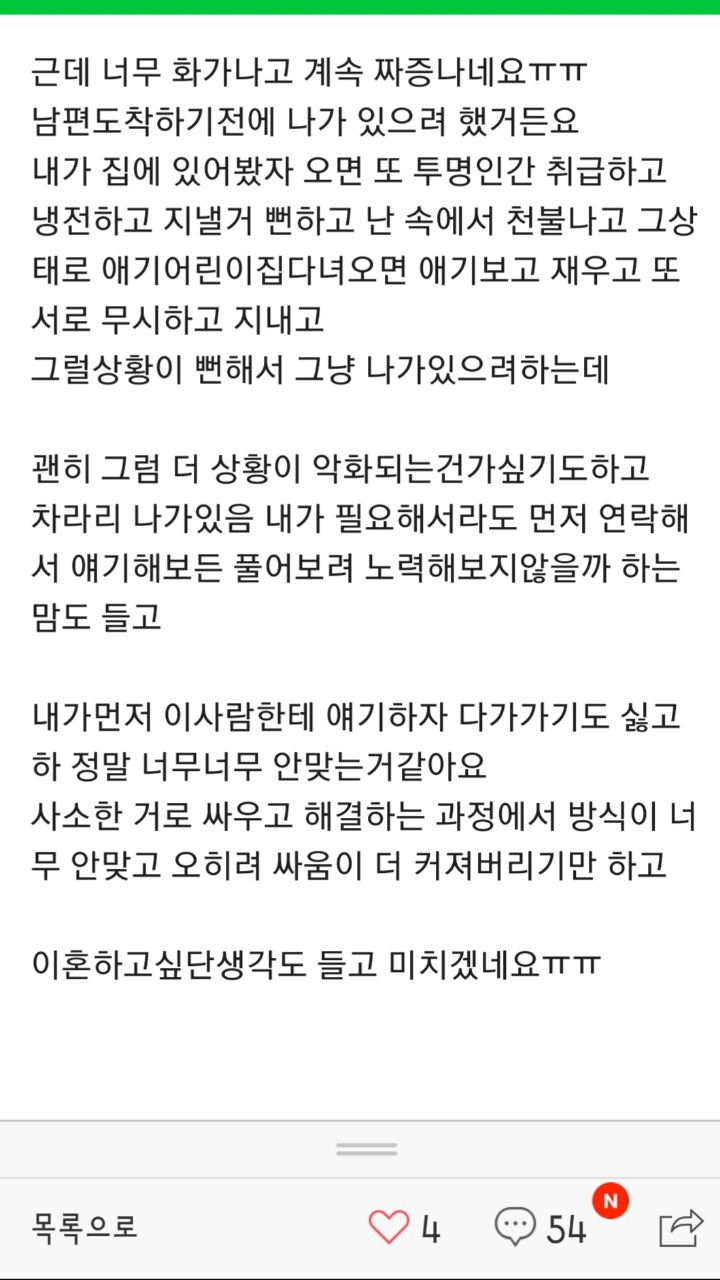720x1280 pixels.
Task: Like this post with the heart icon
Action: coord(389,1227)
